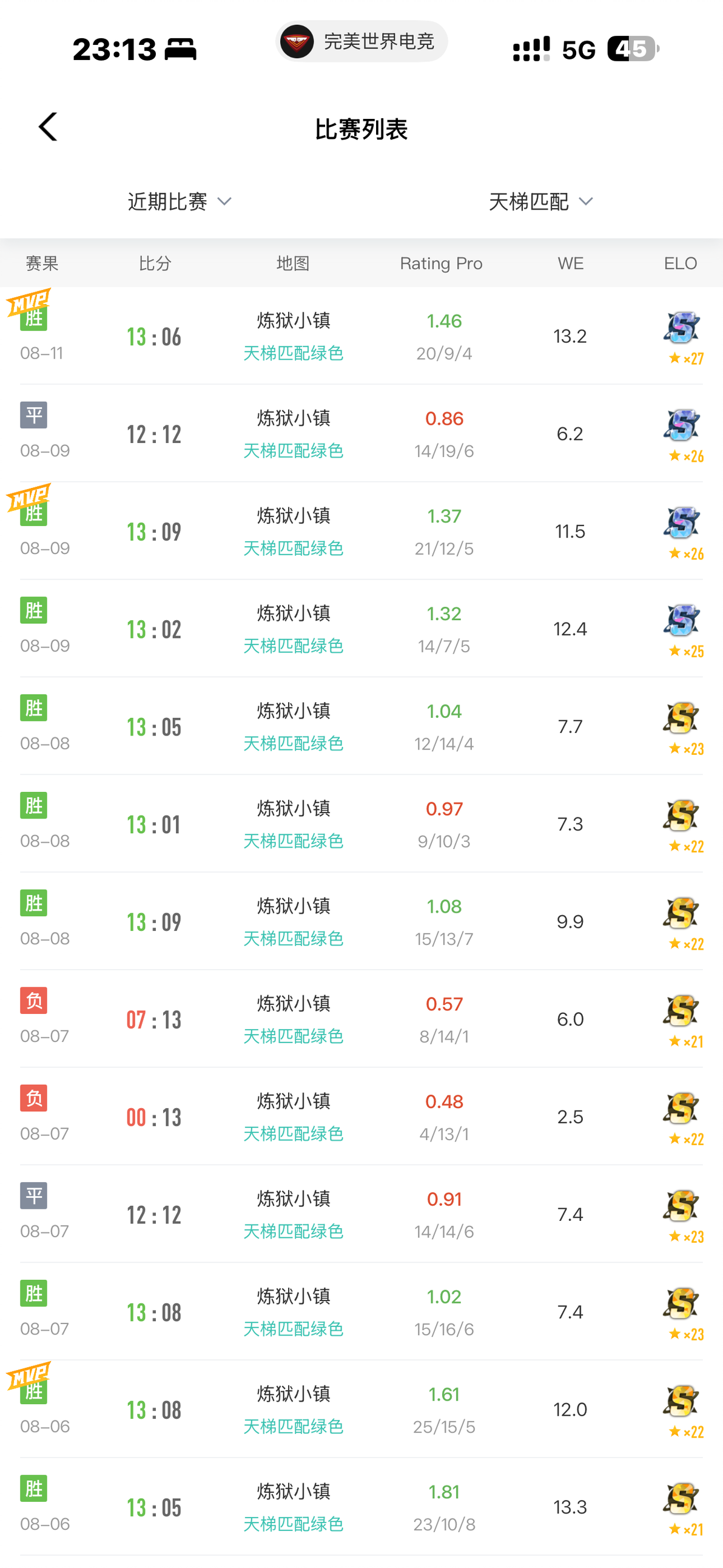Image resolution: width=723 pixels, height=1568 pixels.
Task: Open the 08-07 loss scored 07:13
Action: [362, 1019]
